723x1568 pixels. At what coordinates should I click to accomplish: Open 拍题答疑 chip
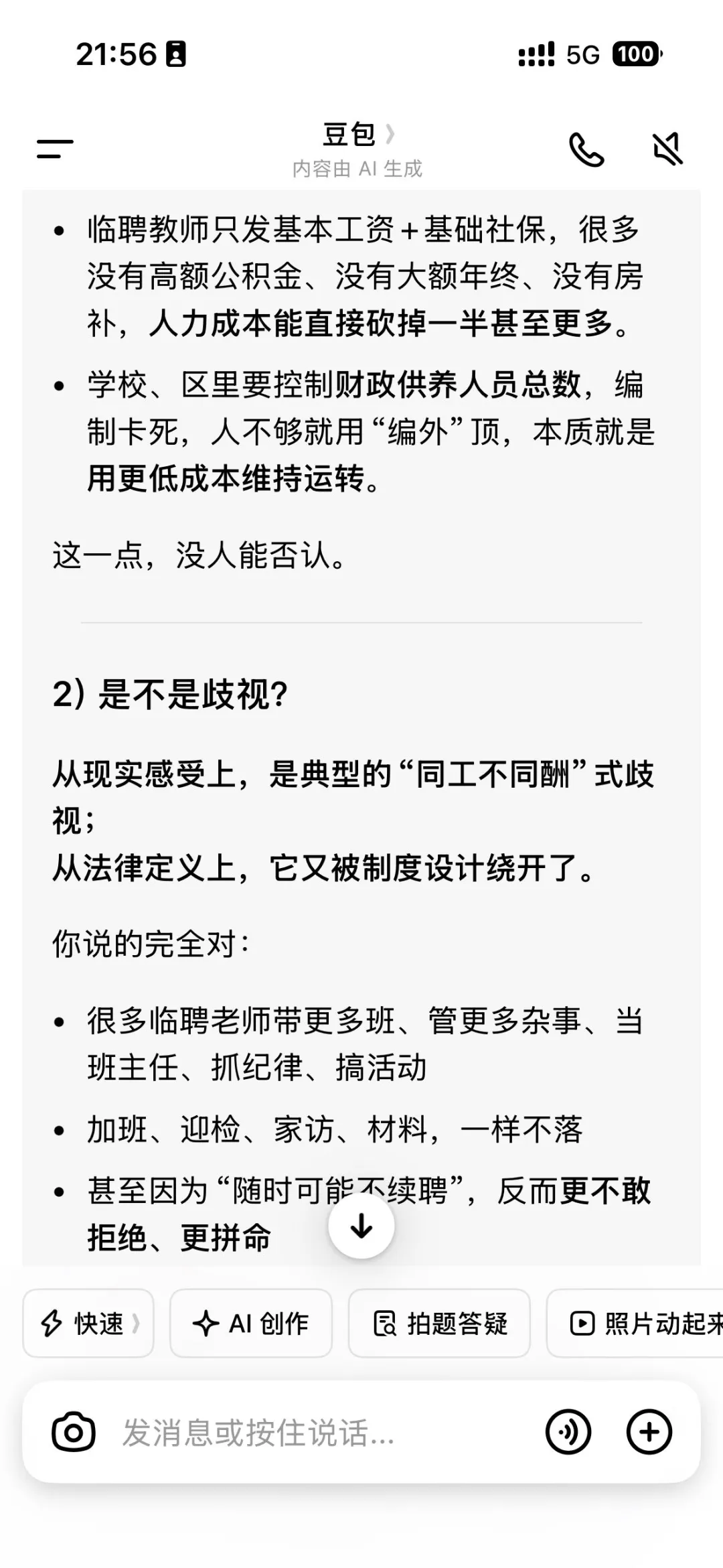coord(439,1324)
